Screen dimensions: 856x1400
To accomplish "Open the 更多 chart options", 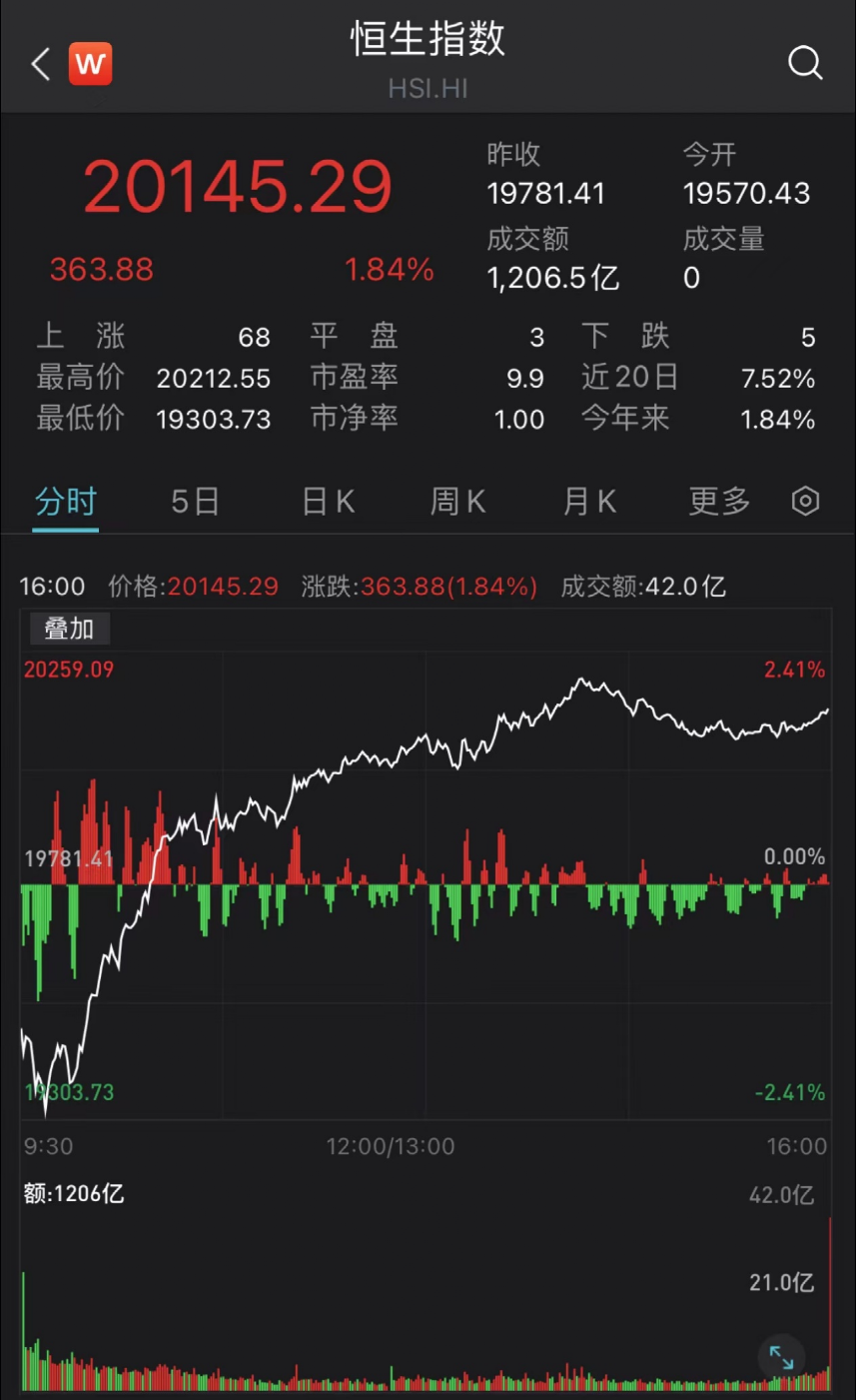I will [719, 501].
